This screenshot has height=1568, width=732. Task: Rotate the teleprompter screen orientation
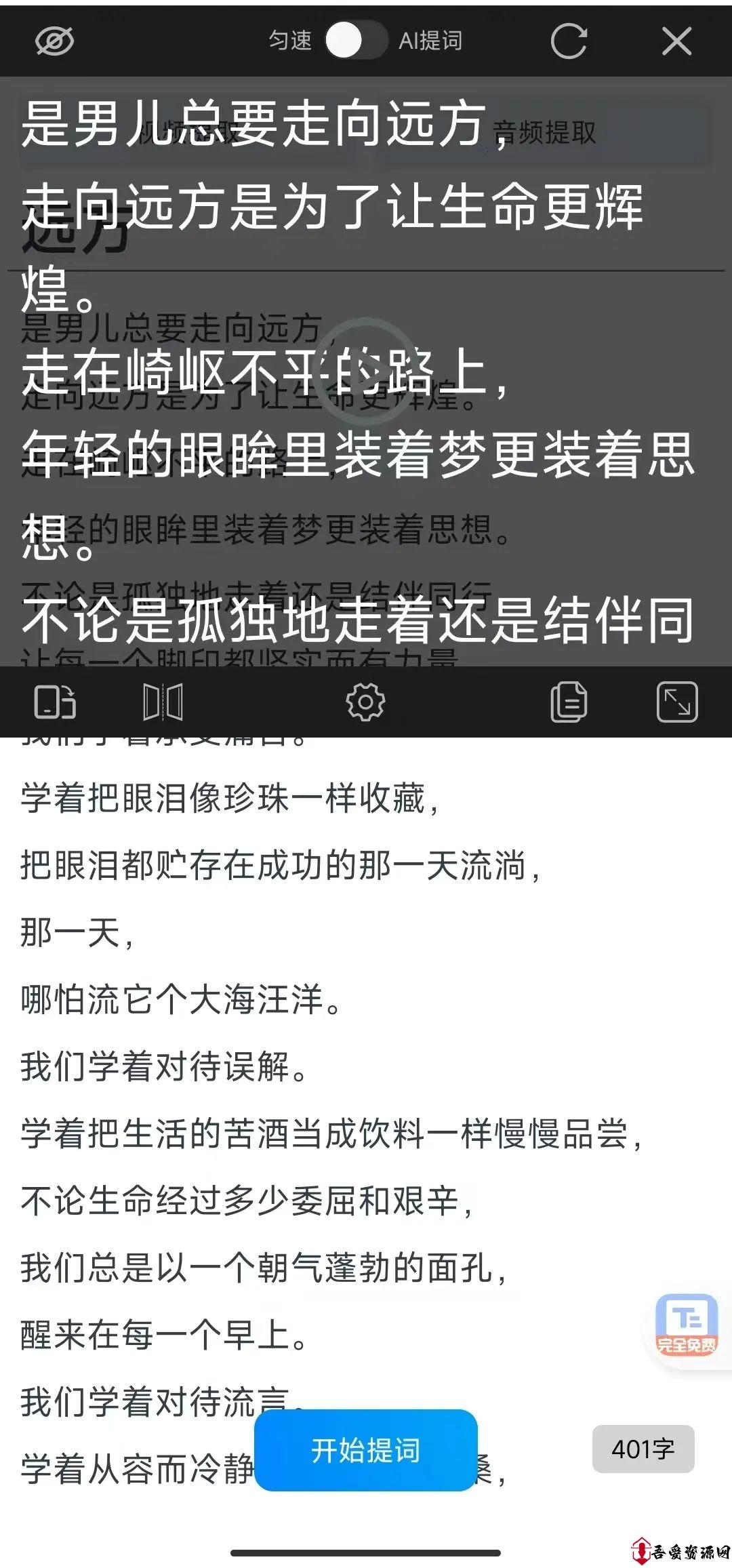pos(55,702)
